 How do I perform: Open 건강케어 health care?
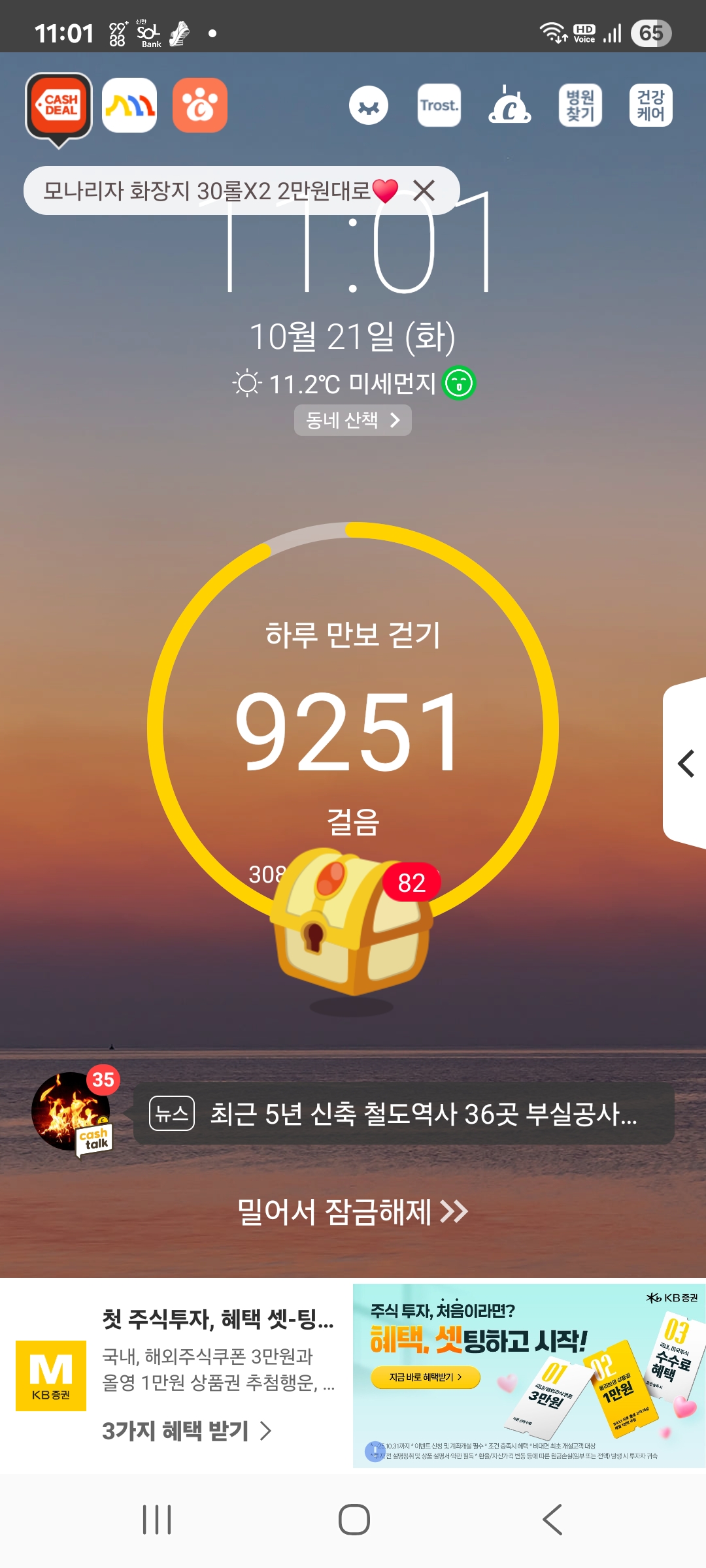(651, 106)
